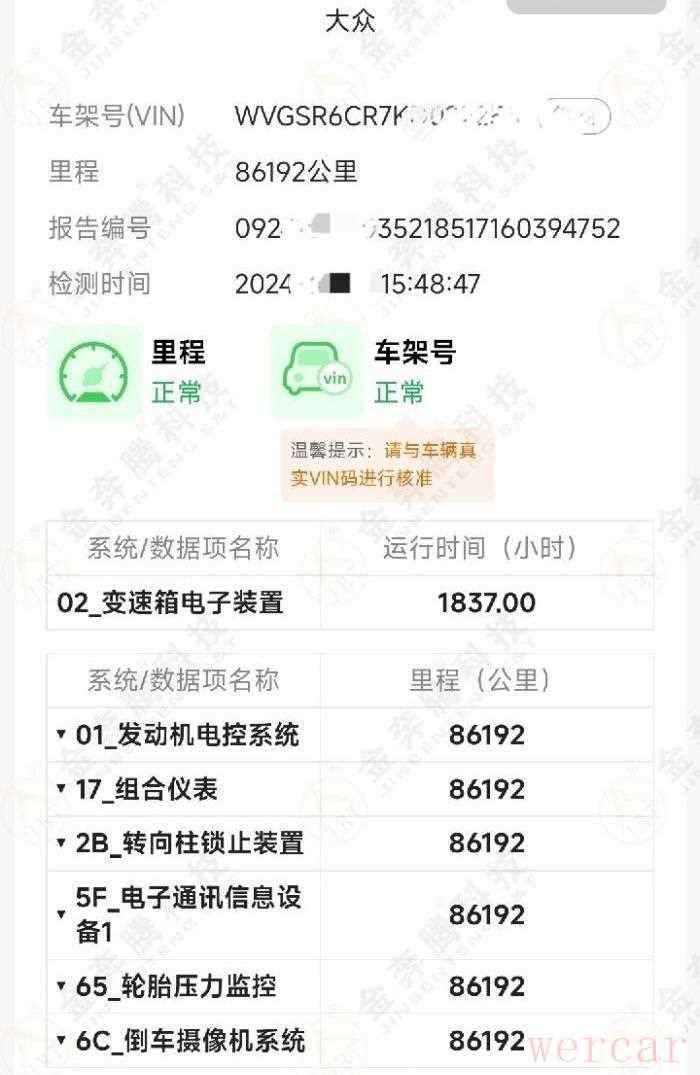This screenshot has height=1075, width=700.
Task: Expand the 17_组合仪表 row
Action: 62,790
